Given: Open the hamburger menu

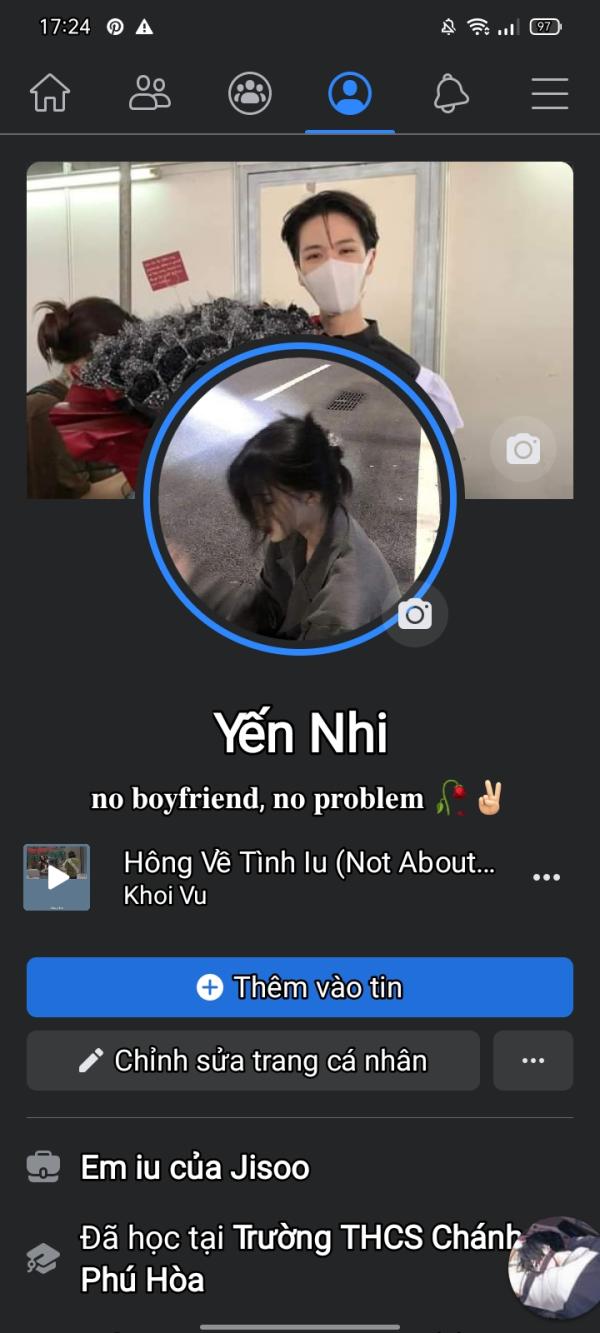Looking at the screenshot, I should [550, 93].
